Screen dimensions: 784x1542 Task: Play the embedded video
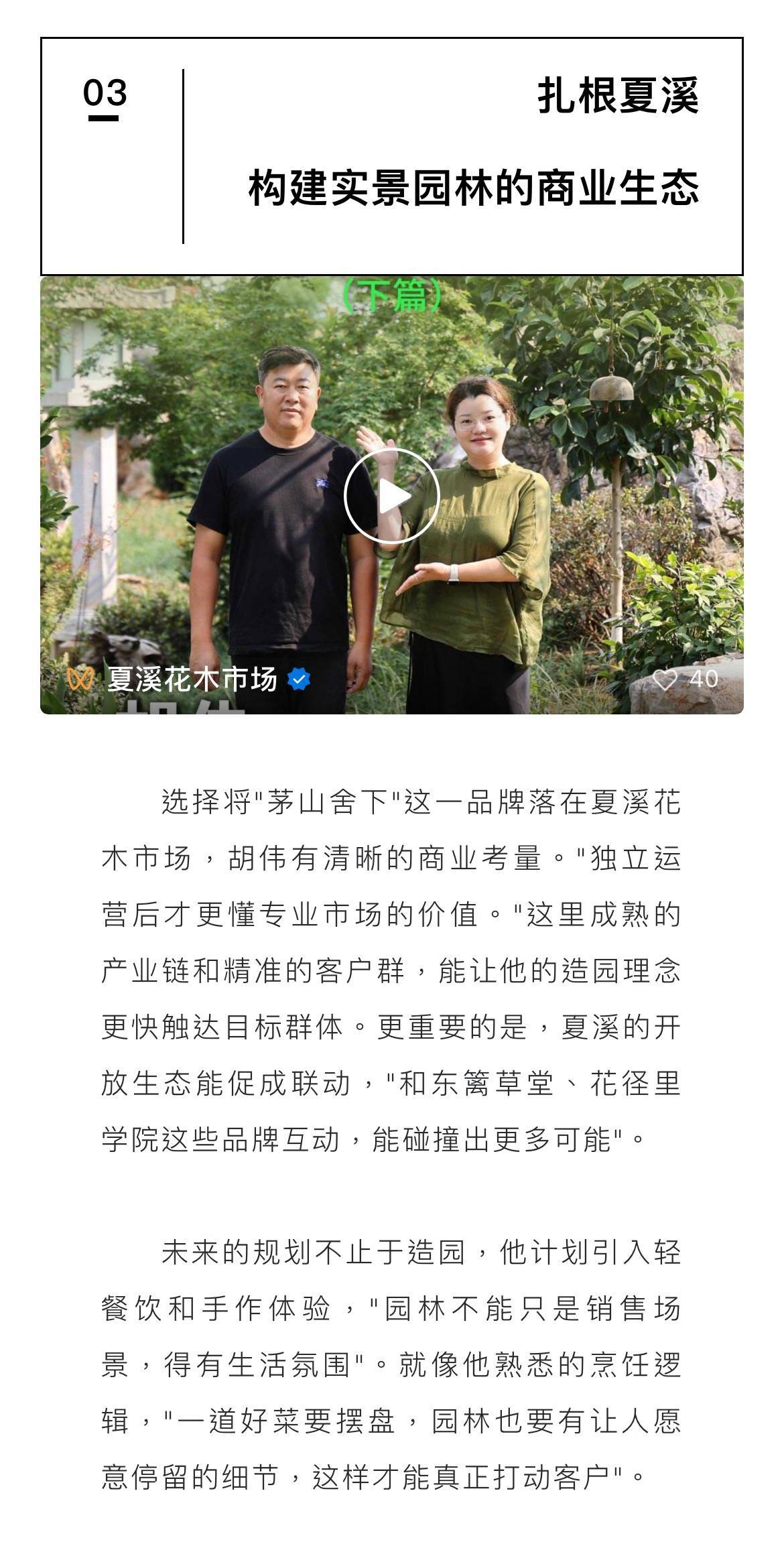[392, 496]
